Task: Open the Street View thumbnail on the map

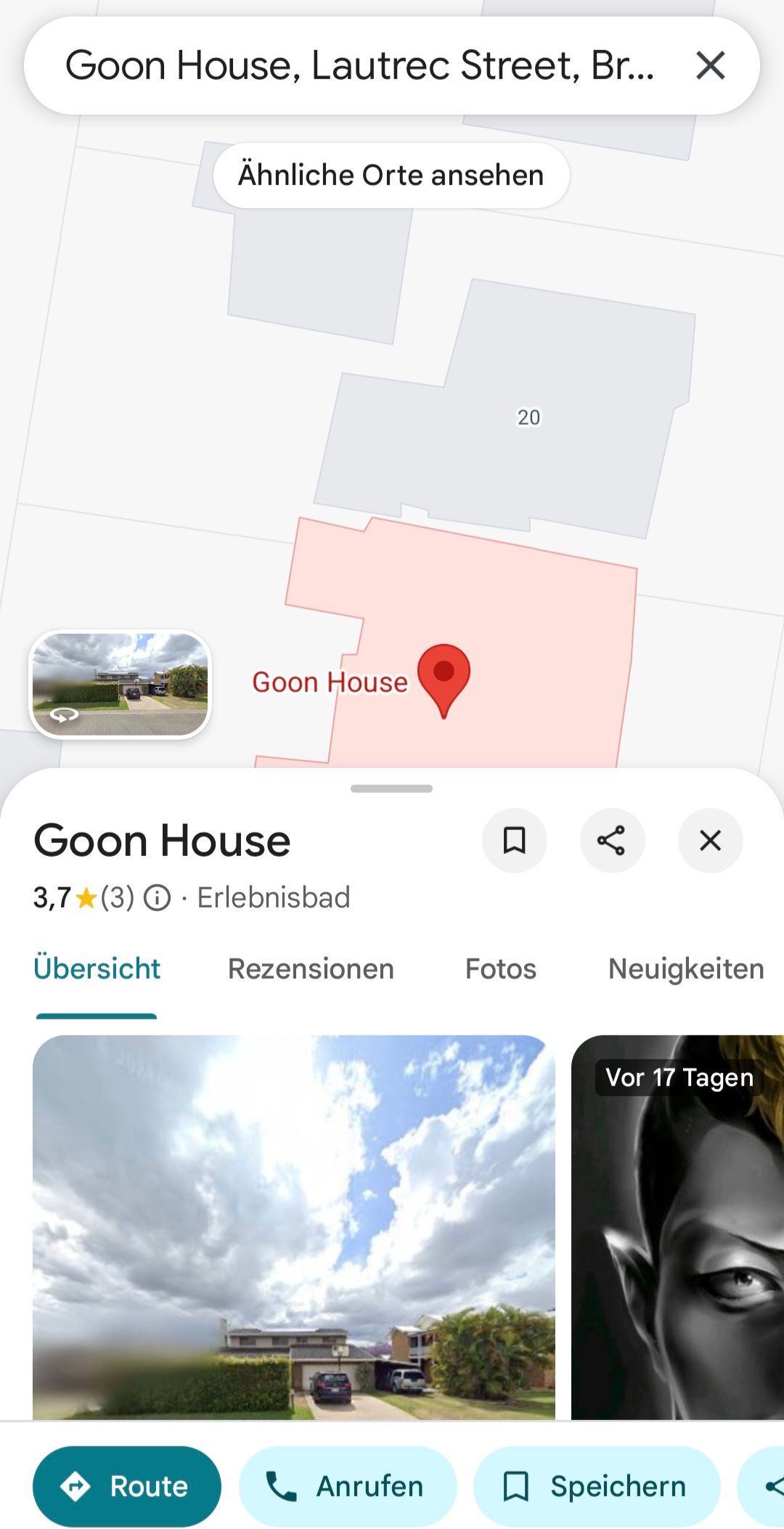Action: point(120,684)
